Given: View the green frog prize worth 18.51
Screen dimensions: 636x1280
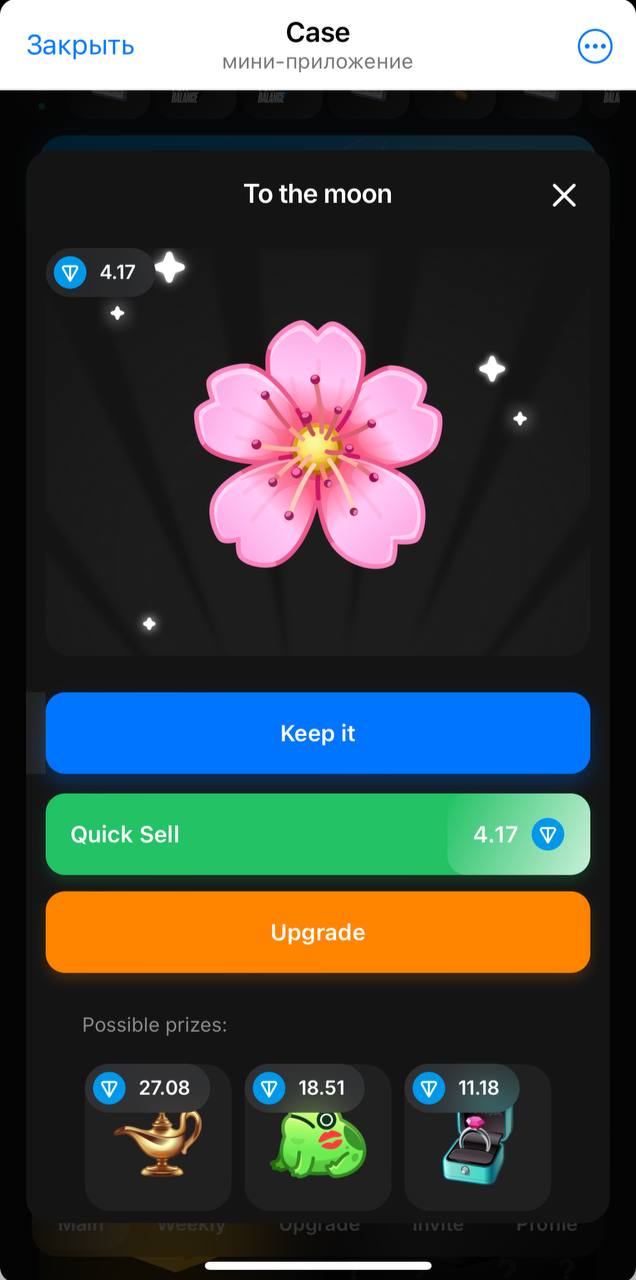Looking at the screenshot, I should (317, 1138).
